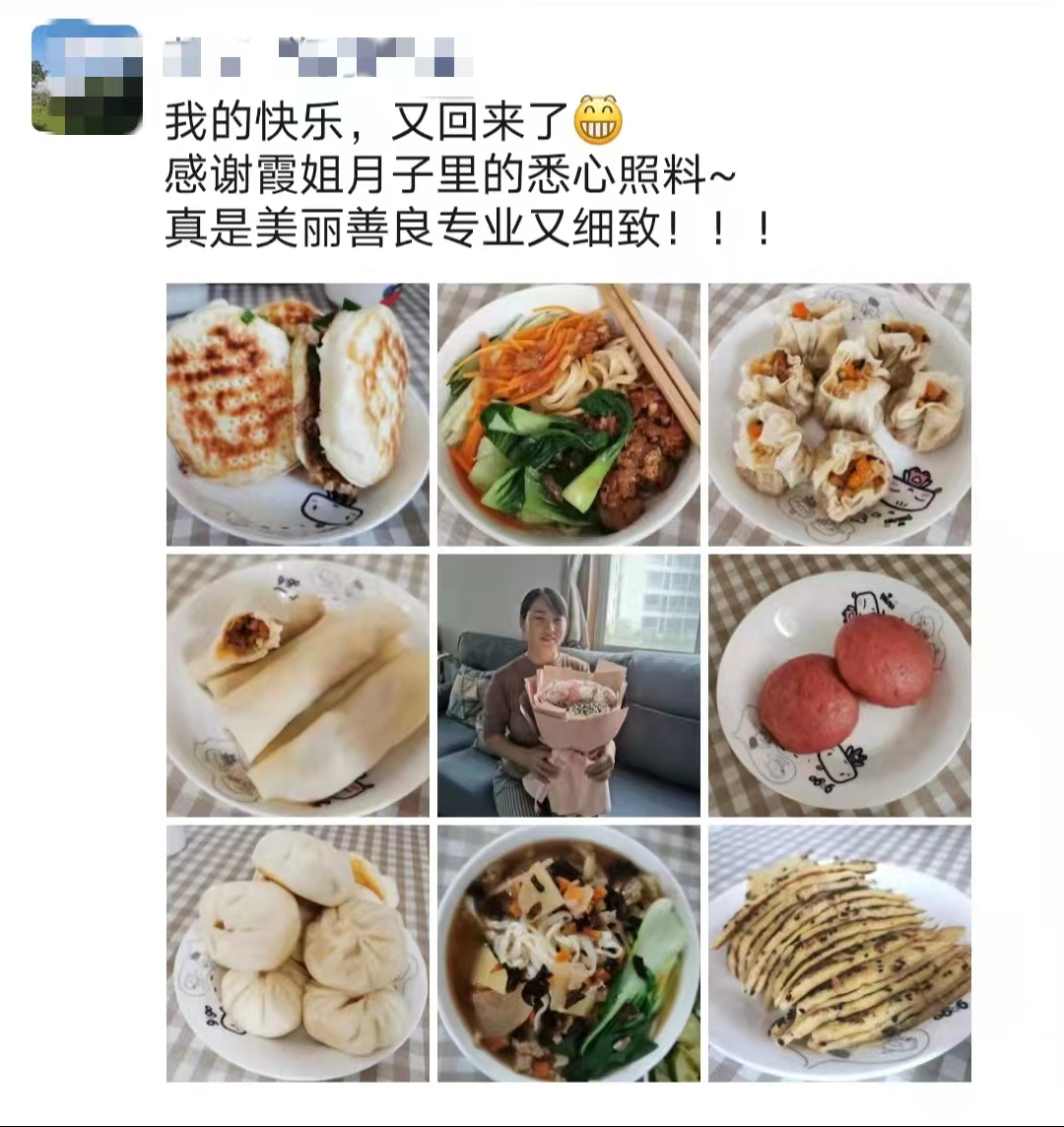Open the poster's blurred username
The image size is (1064, 1127).
point(315,56)
